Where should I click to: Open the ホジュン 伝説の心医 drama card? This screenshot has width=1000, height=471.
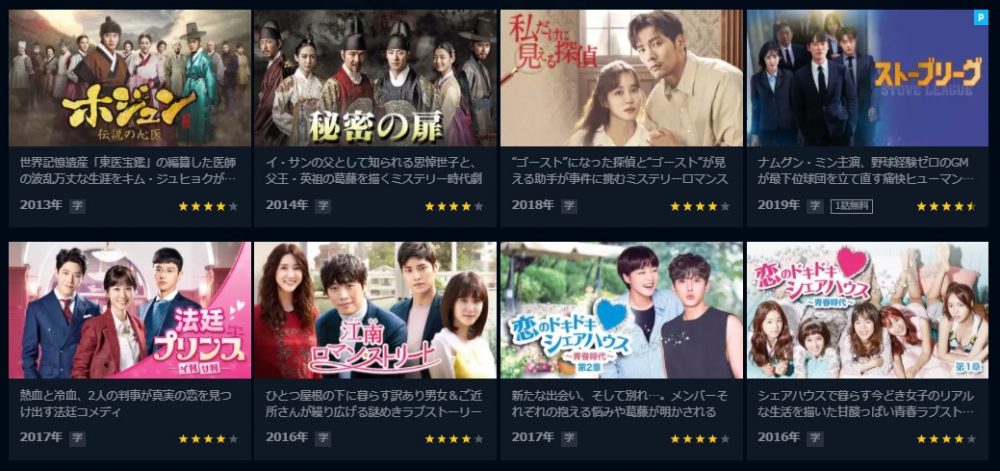point(129,78)
